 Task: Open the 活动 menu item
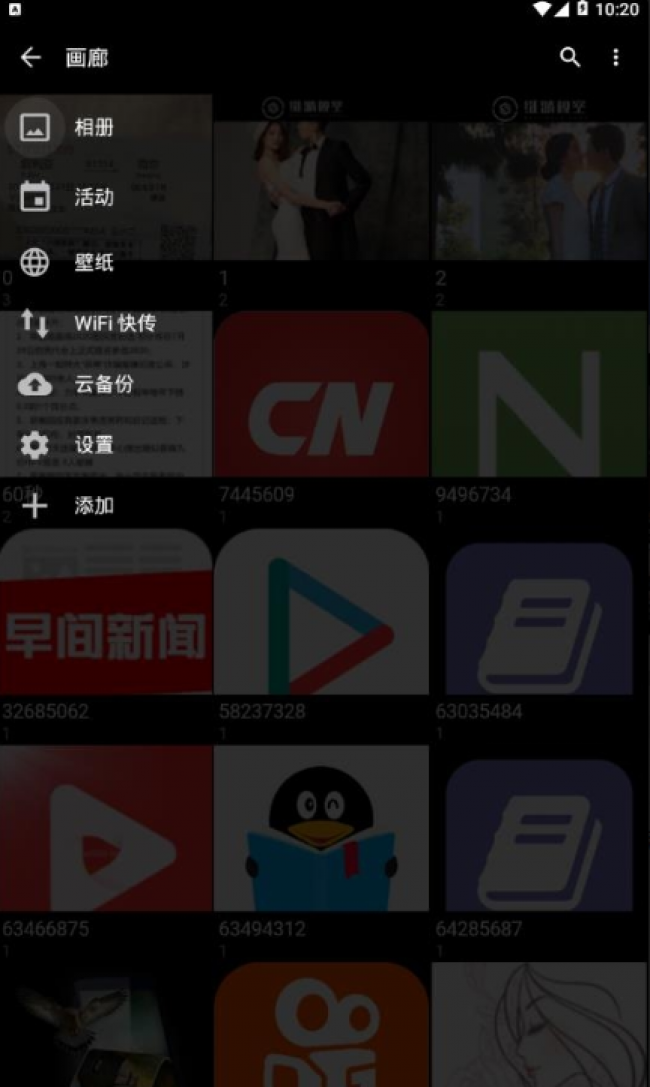tap(93, 197)
